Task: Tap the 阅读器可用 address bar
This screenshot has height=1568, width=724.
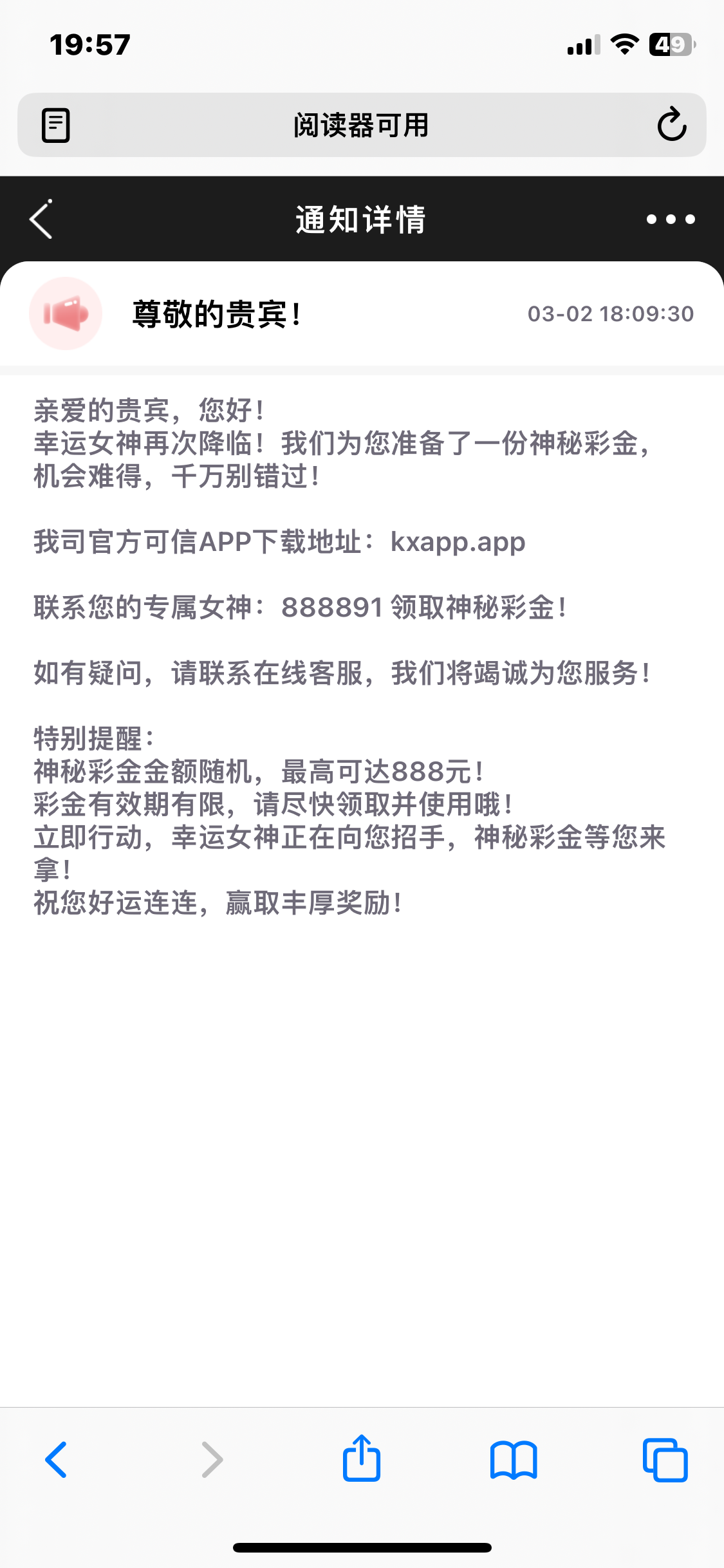Action: click(x=361, y=125)
